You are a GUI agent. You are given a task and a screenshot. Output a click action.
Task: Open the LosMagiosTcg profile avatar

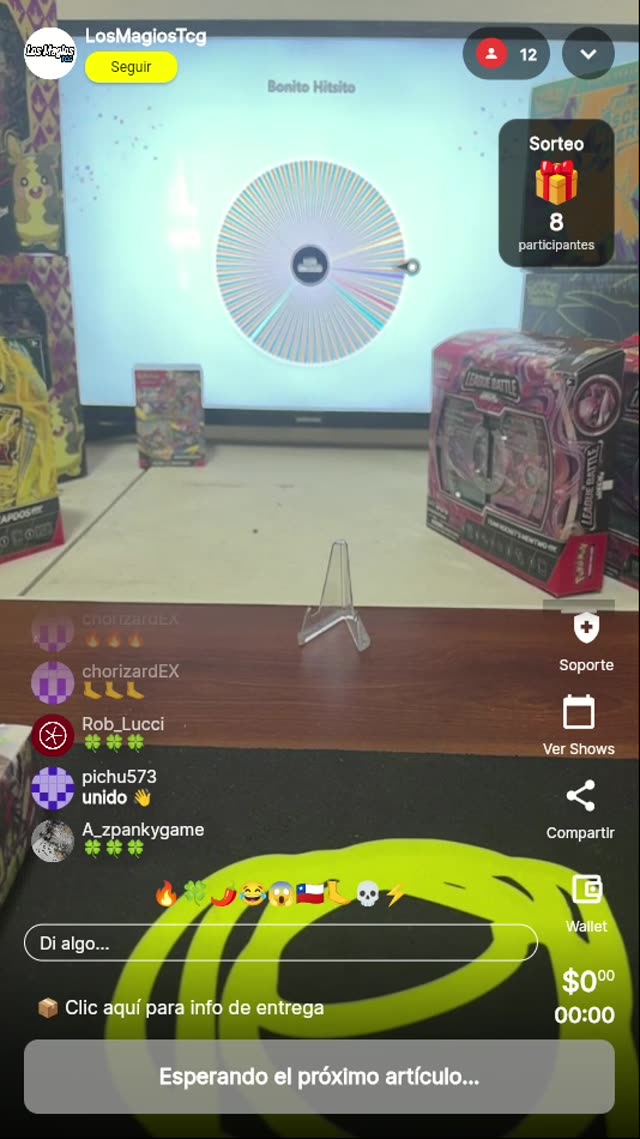point(50,53)
